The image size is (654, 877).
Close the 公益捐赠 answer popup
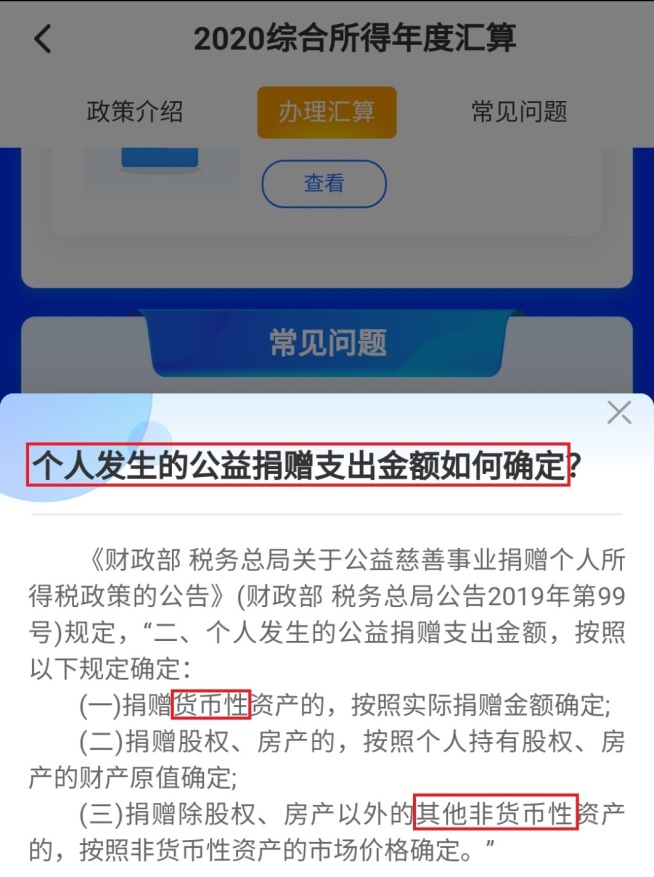click(x=619, y=413)
